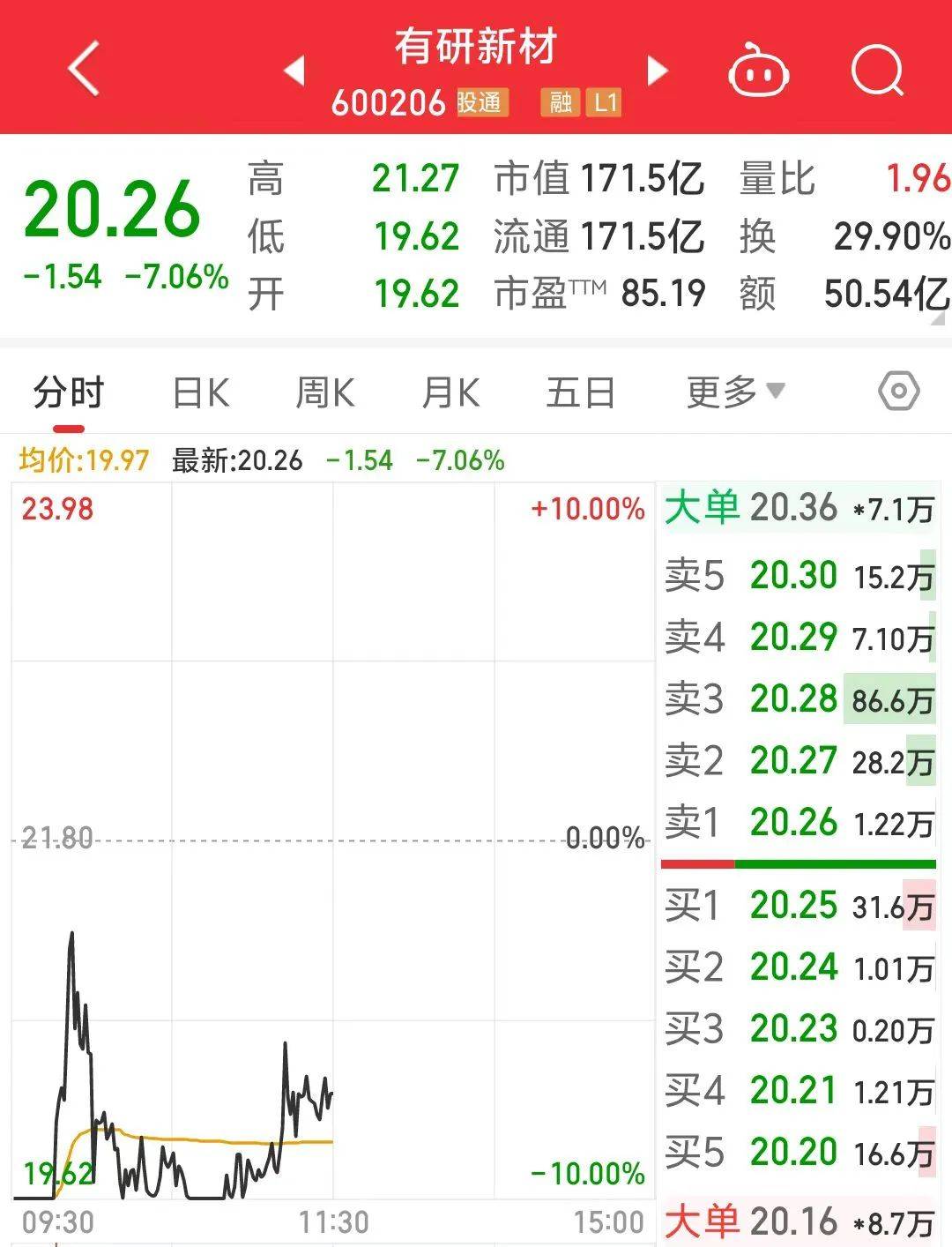Viewport: 952px width, 1247px height.
Task: Tap the 股通 badge
Action: pyautogui.click(x=480, y=103)
